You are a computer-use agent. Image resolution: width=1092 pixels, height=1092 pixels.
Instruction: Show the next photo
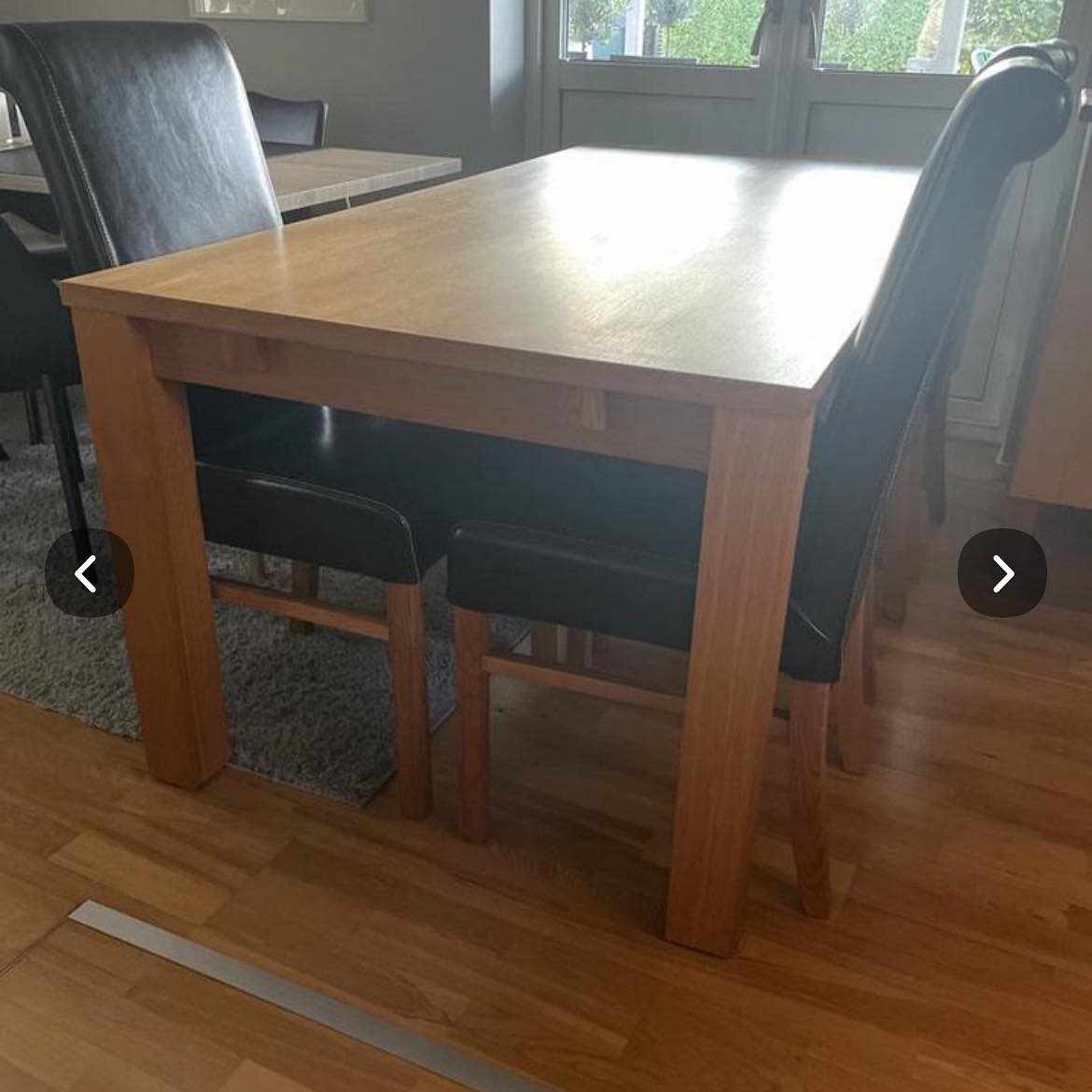click(x=1001, y=573)
